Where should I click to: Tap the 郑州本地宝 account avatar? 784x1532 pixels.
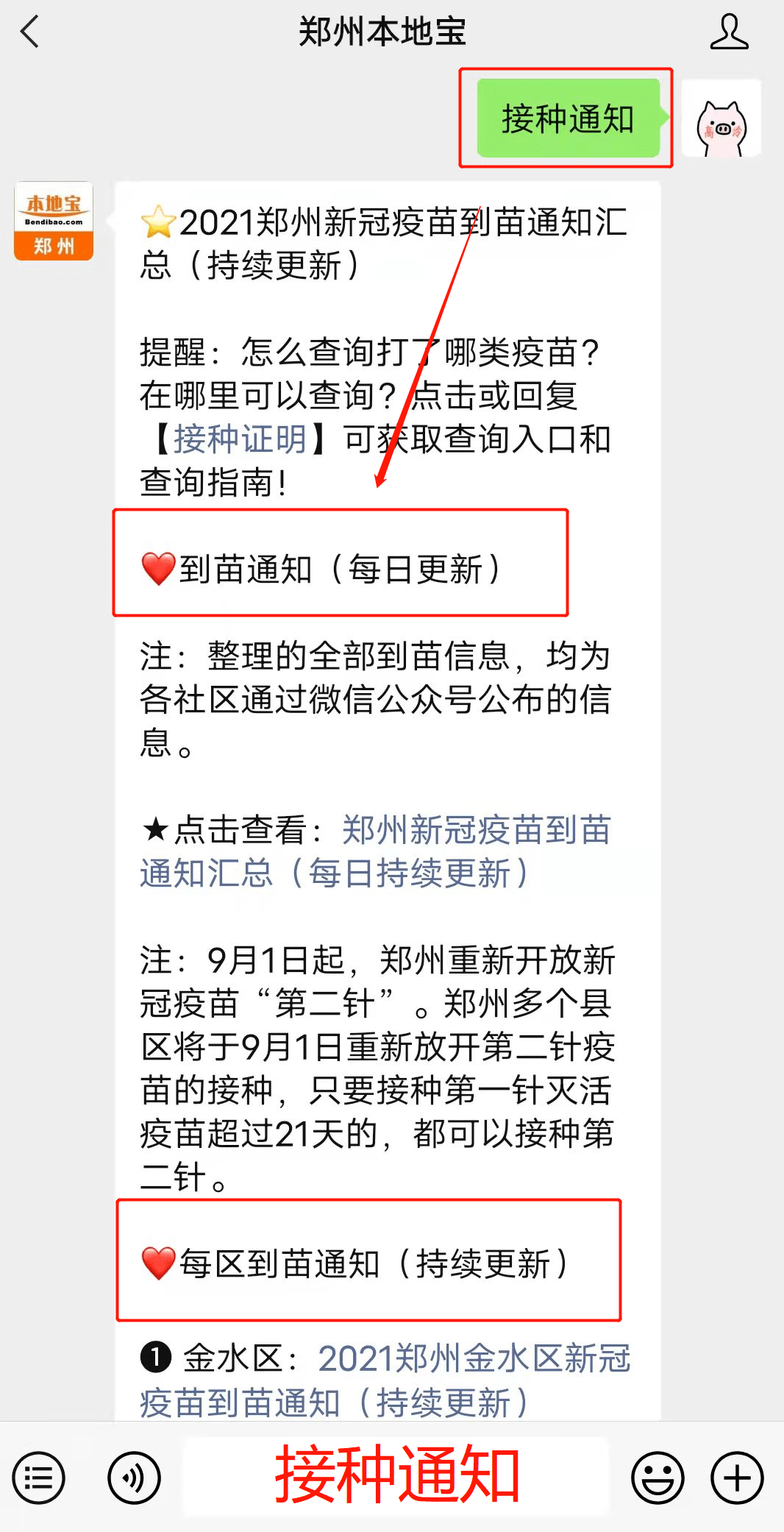pyautogui.click(x=54, y=221)
